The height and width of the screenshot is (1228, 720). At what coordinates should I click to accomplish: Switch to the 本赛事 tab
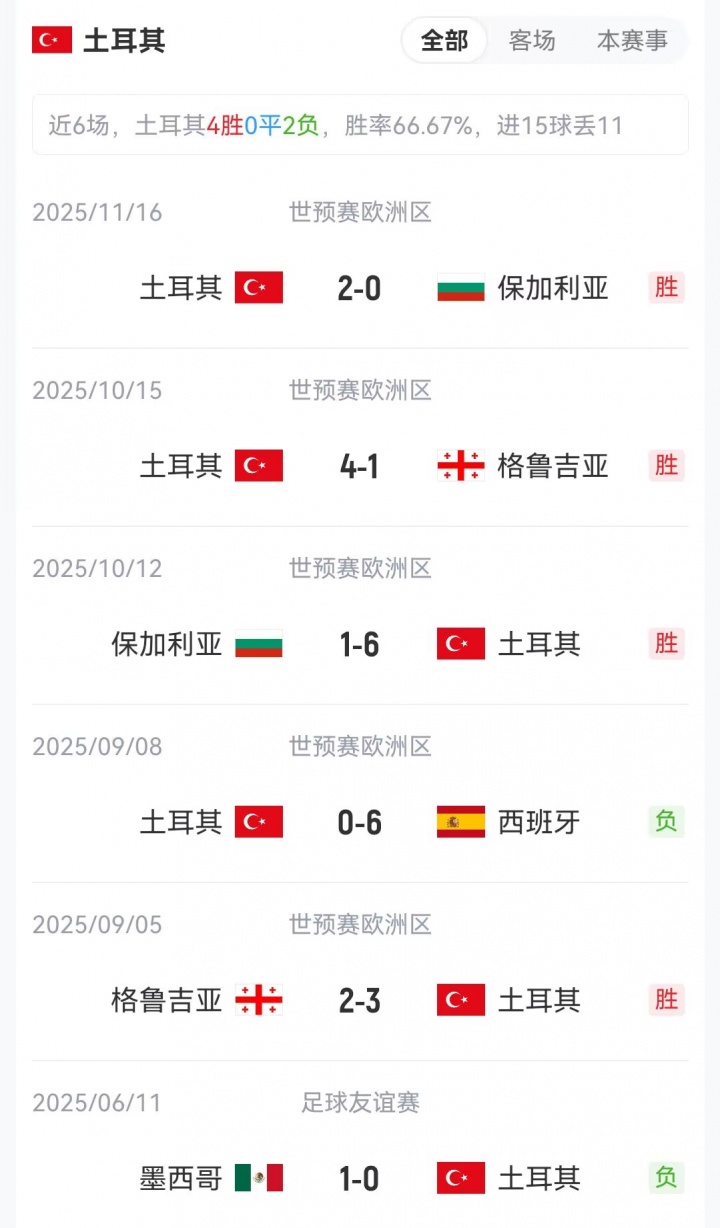[632, 41]
